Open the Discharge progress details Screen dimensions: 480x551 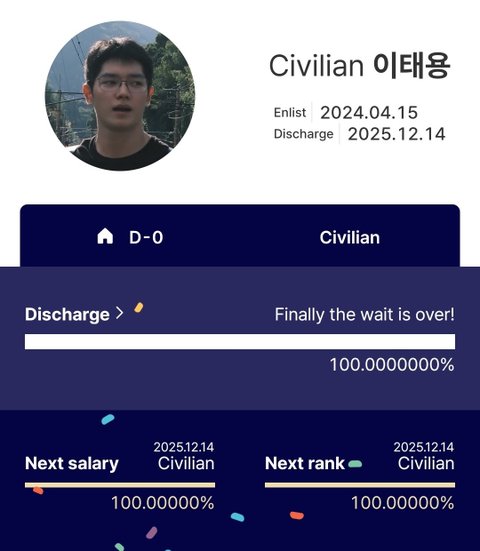tap(74, 314)
